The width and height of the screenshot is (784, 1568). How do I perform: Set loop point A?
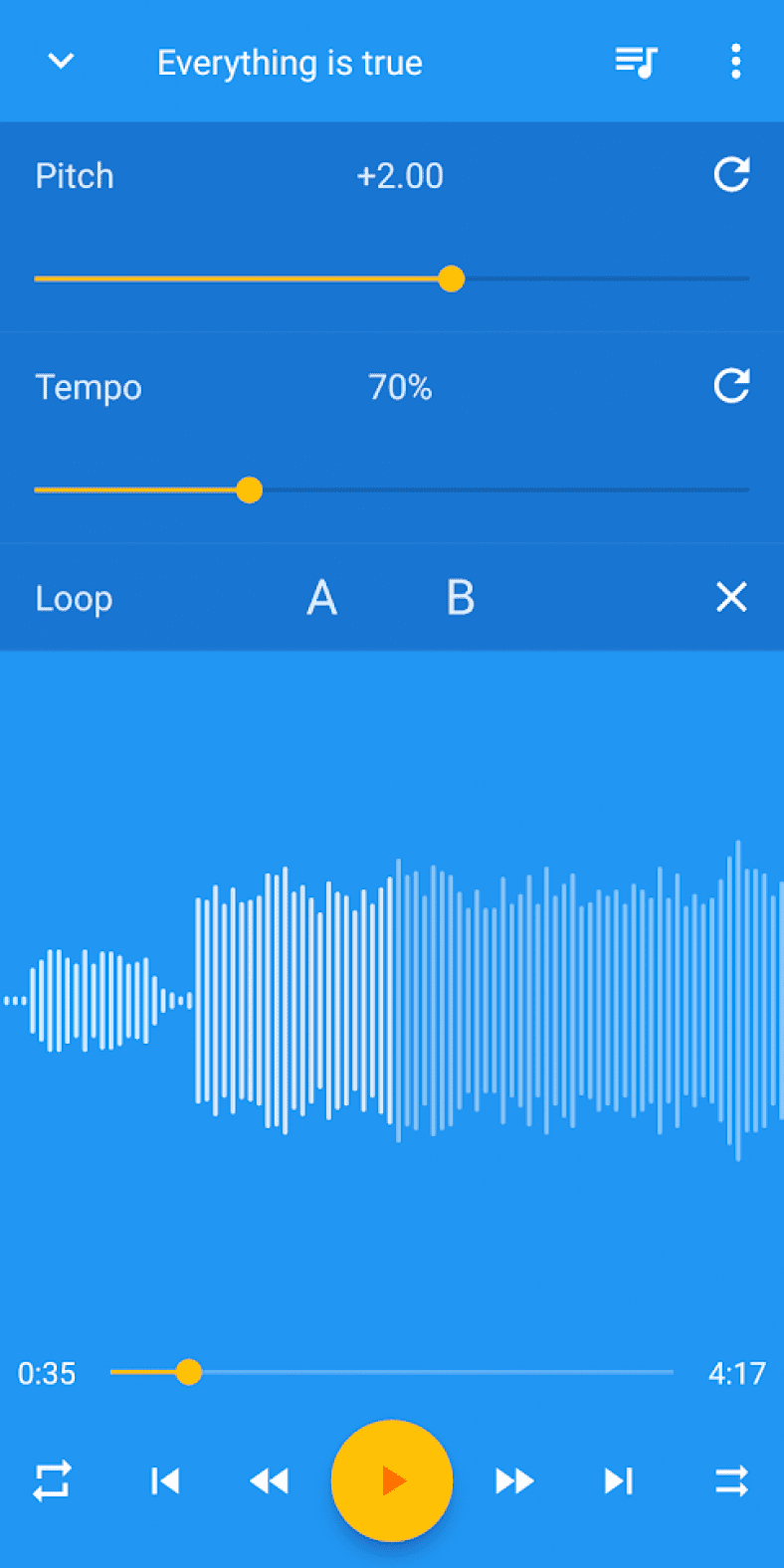(x=321, y=597)
